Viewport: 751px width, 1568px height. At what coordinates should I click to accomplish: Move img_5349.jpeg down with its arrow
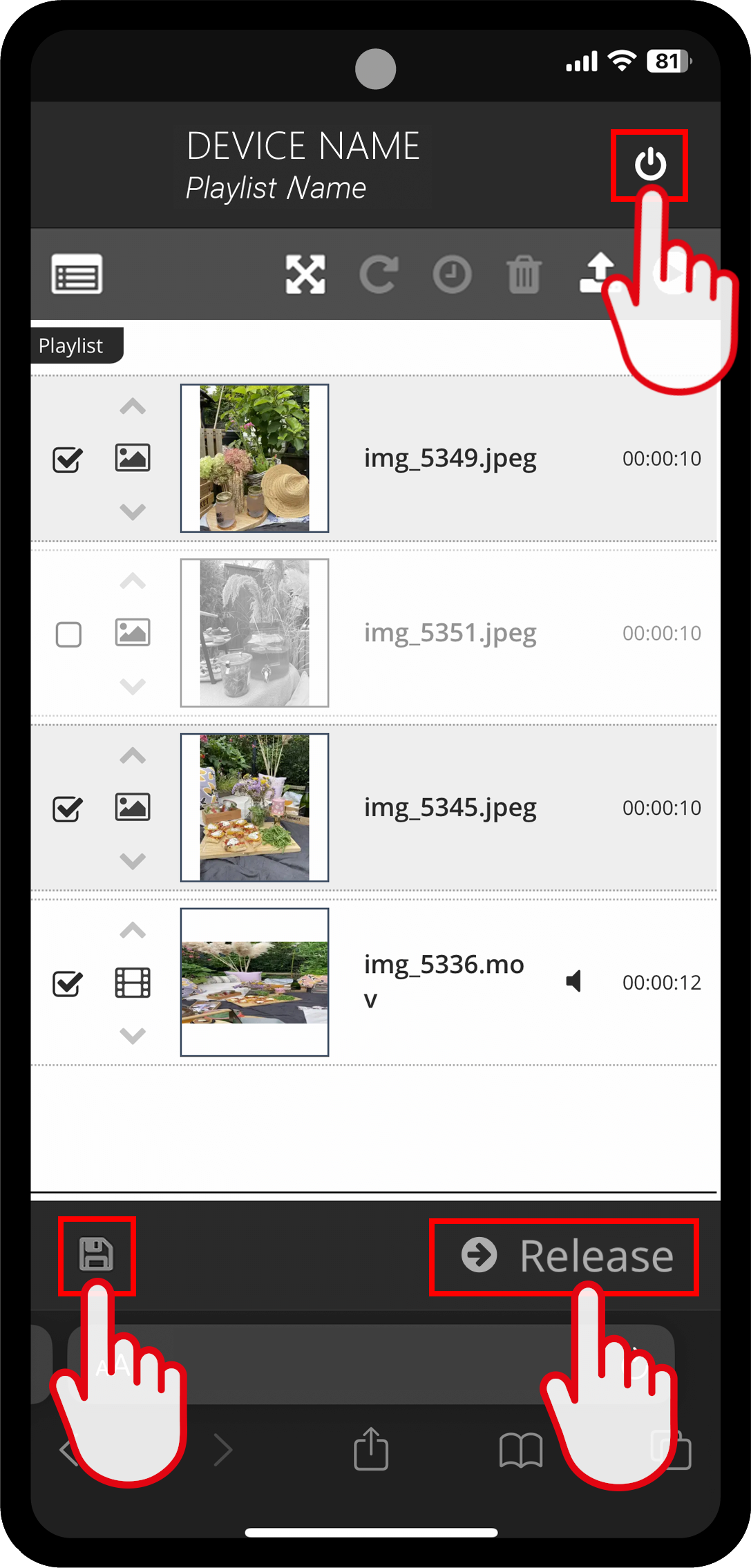pos(133,511)
